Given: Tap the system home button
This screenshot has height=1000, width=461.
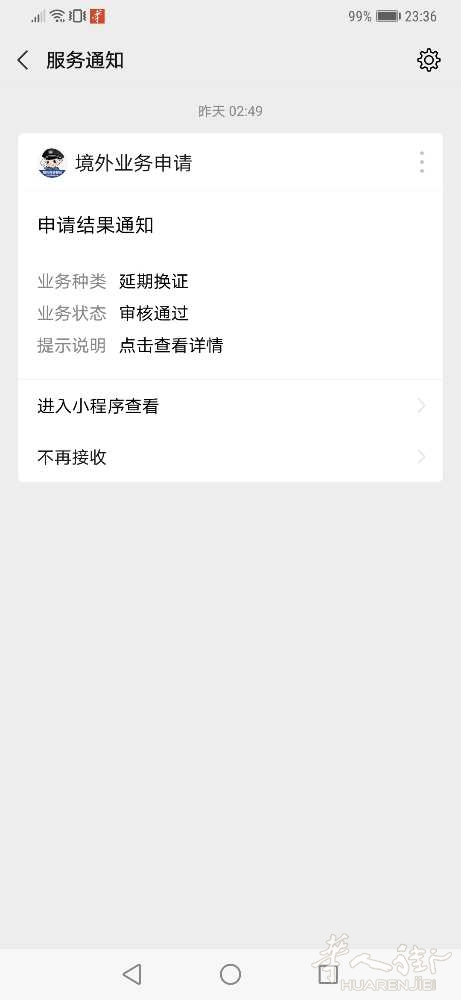Looking at the screenshot, I should pyautogui.click(x=230, y=974).
